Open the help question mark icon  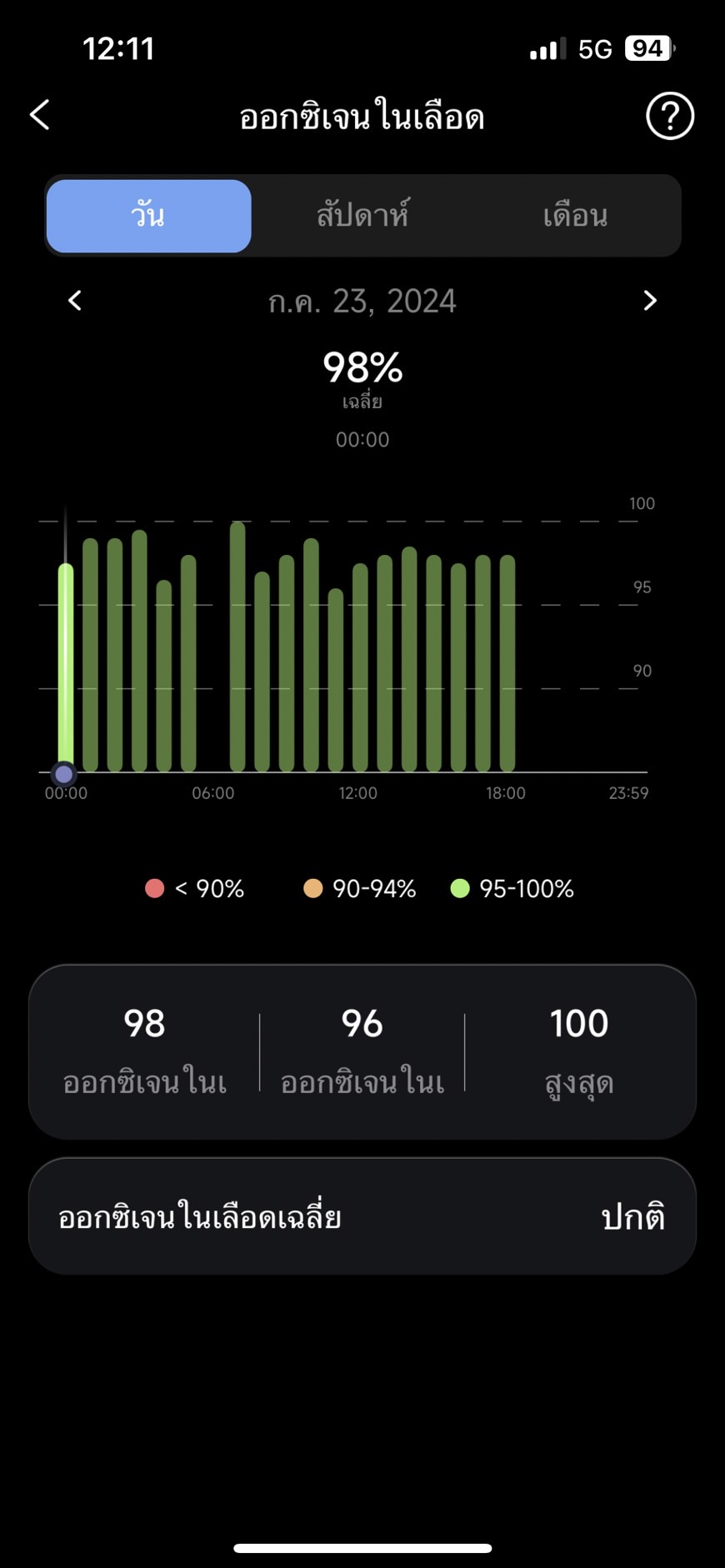[x=670, y=116]
